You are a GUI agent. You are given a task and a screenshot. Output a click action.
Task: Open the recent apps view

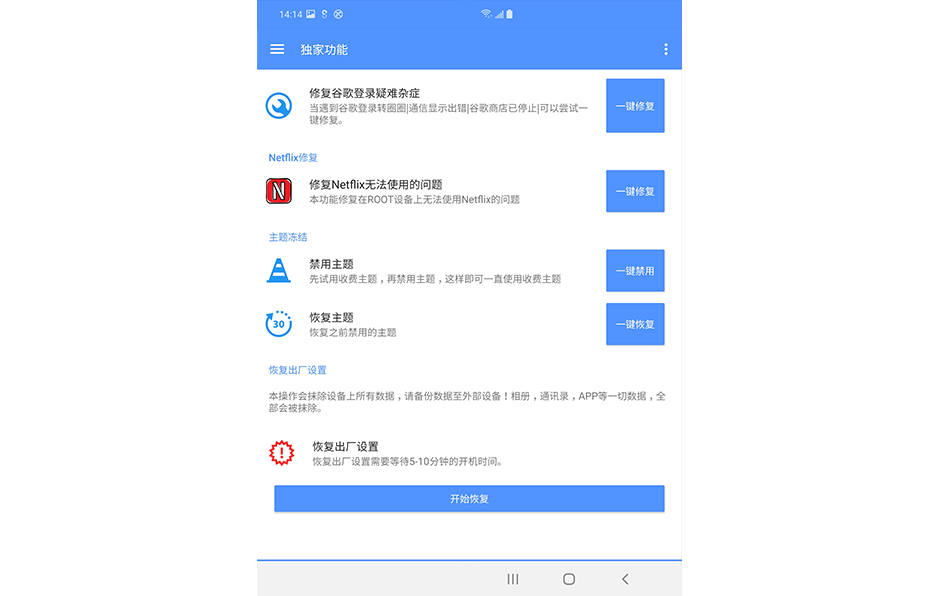coord(513,579)
